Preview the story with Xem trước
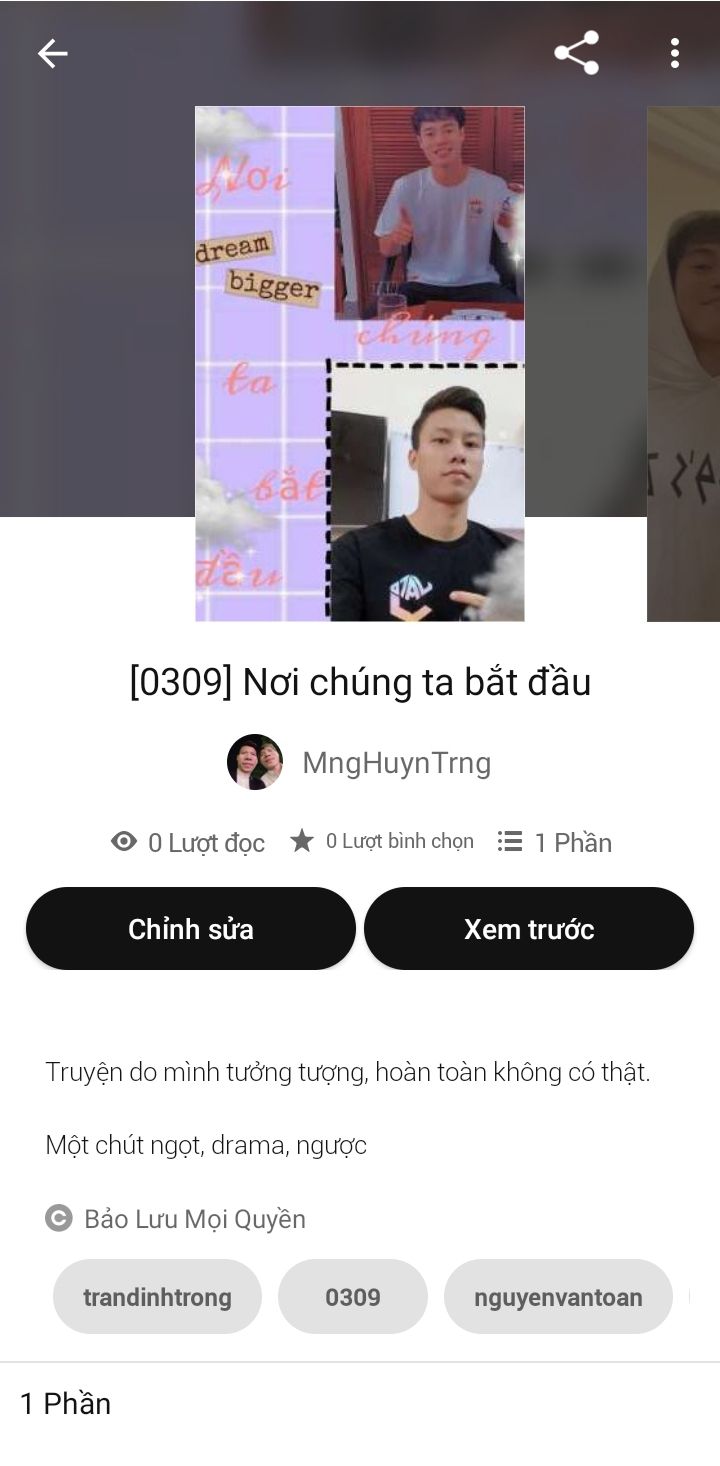The height and width of the screenshot is (1466, 720). click(x=529, y=929)
